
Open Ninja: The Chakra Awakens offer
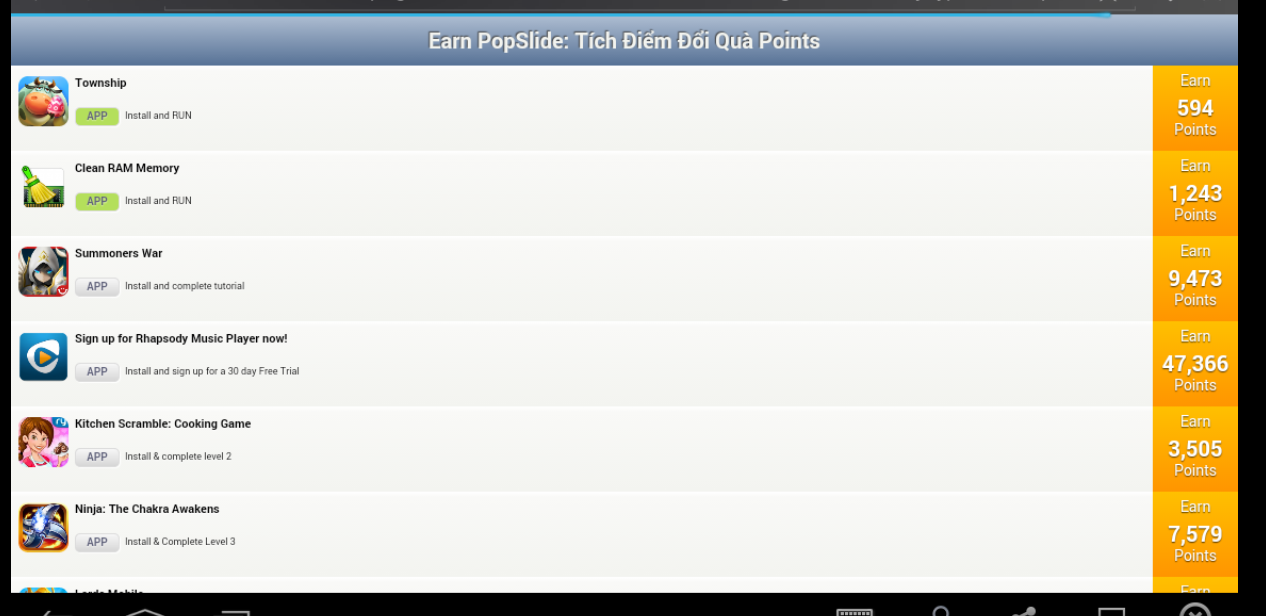[x=147, y=509]
